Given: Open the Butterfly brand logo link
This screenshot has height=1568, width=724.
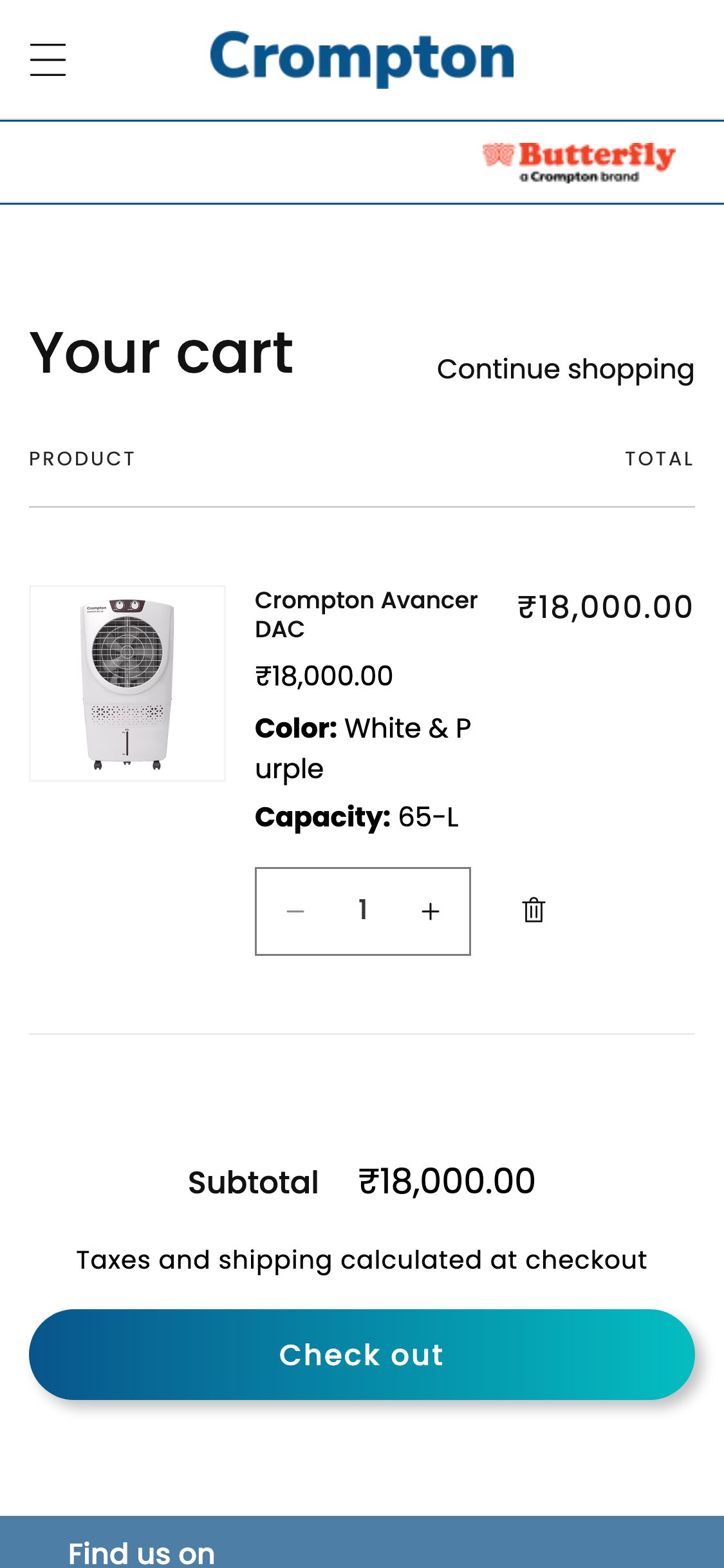Looking at the screenshot, I should point(577,161).
